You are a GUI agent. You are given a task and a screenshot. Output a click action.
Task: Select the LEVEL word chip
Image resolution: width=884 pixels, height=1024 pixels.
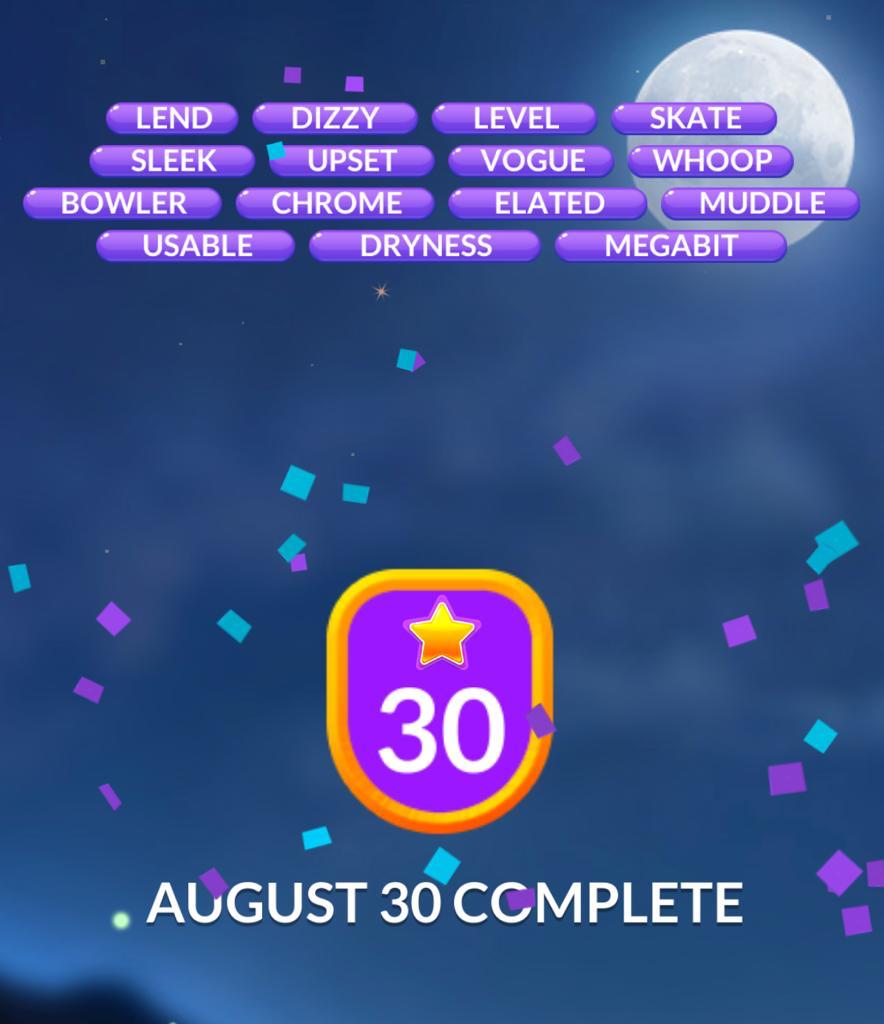[515, 118]
